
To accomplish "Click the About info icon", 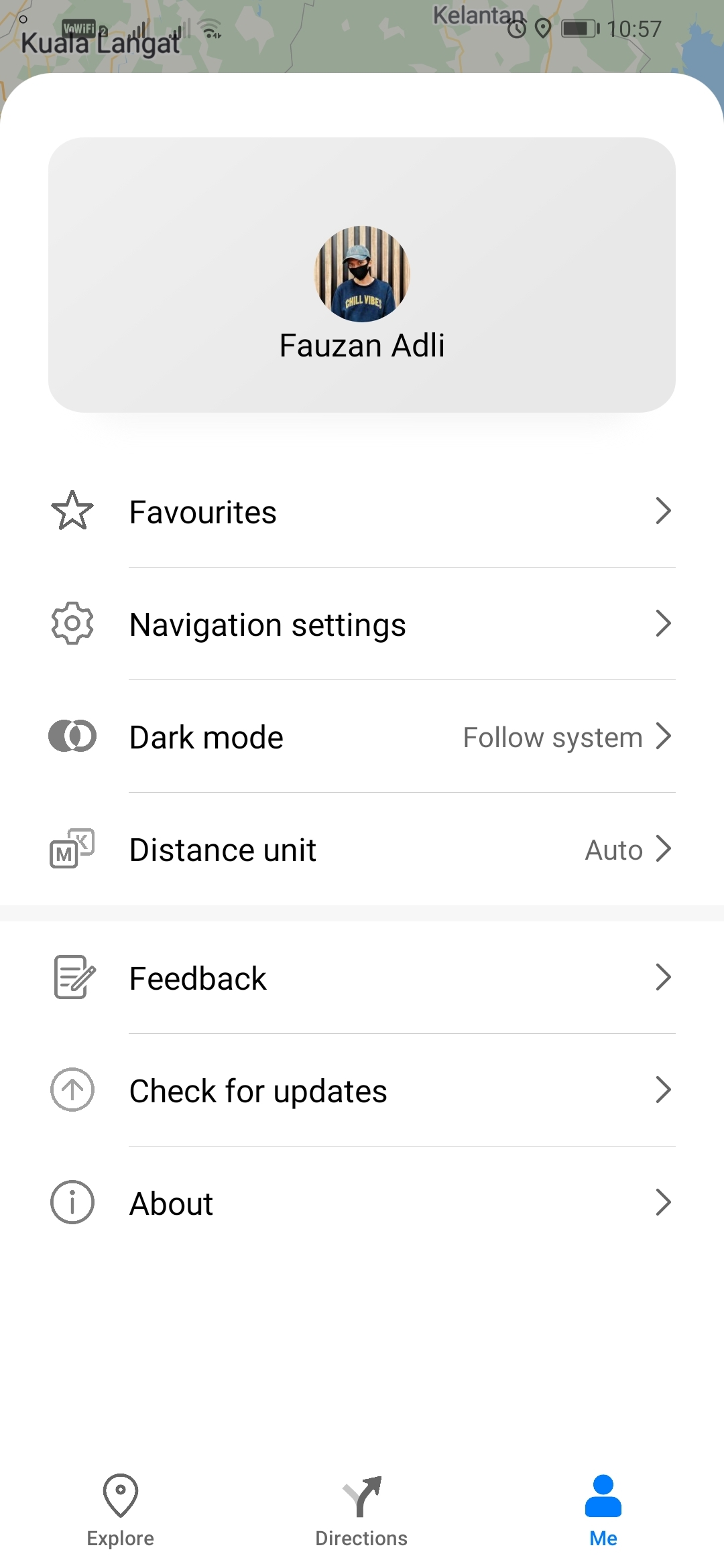I will pyautogui.click(x=72, y=1201).
